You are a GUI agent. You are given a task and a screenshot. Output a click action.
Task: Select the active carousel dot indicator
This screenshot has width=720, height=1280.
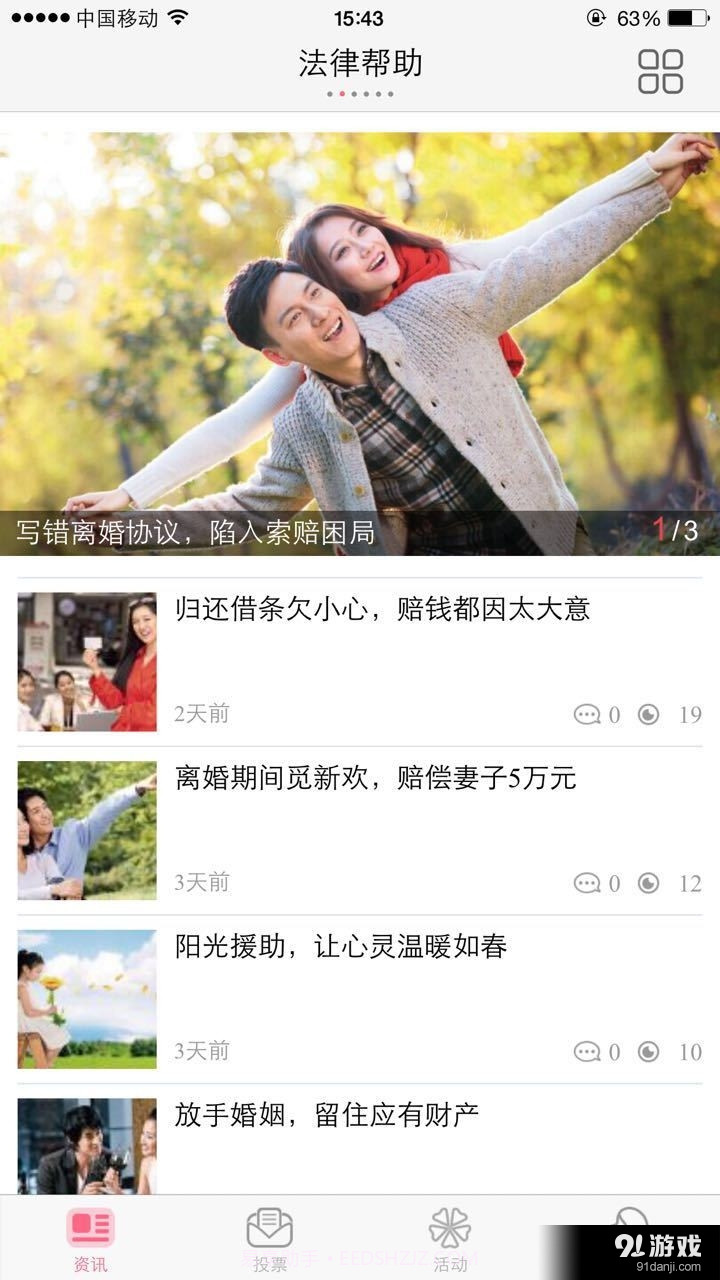[x=340, y=94]
